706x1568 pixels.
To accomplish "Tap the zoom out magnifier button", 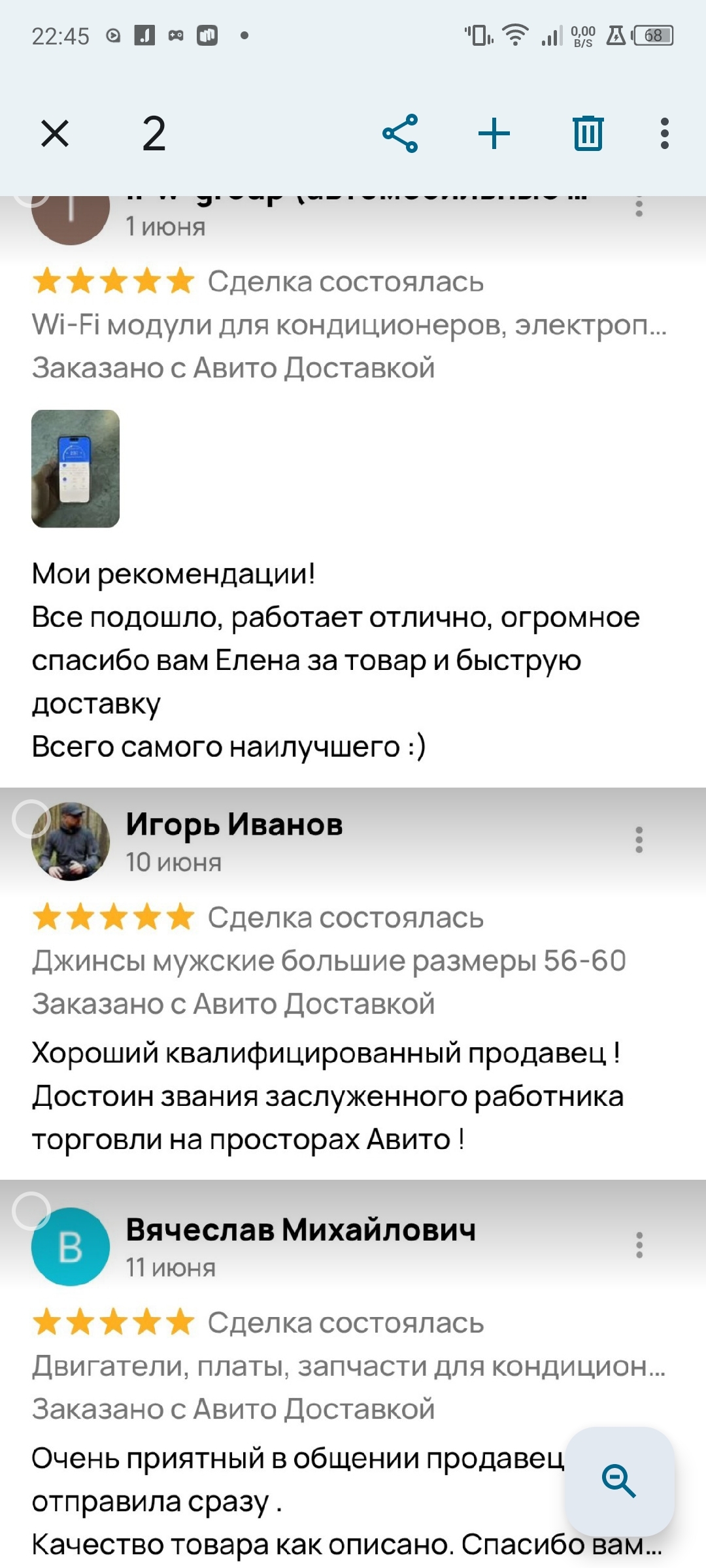I will [x=619, y=1481].
